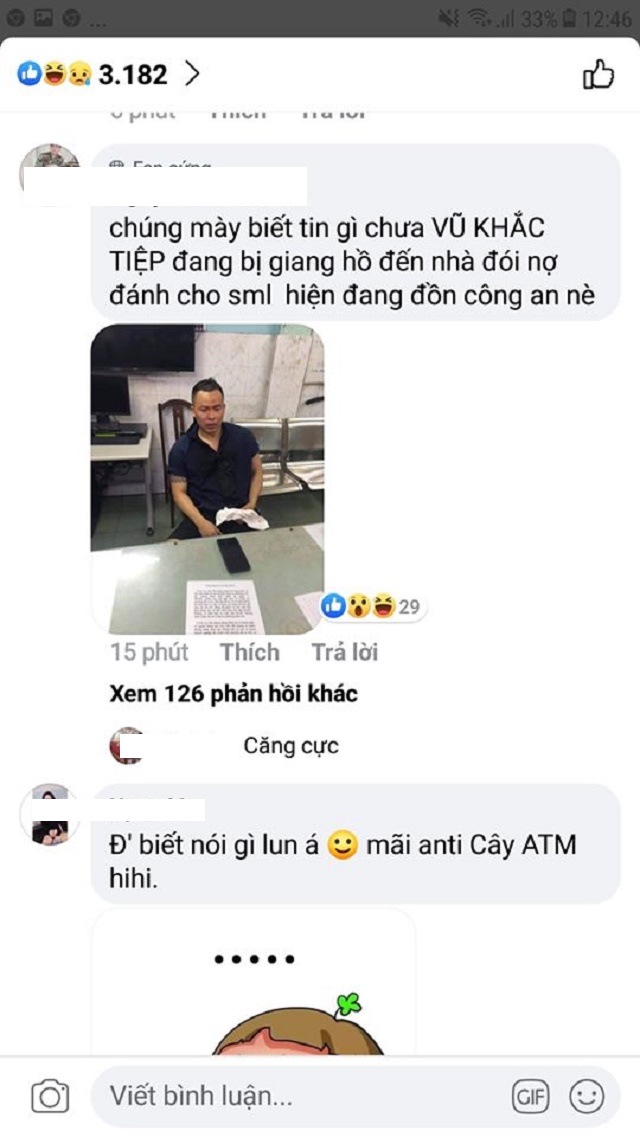Open the GIF picker
The width and height of the screenshot is (640, 1137).
click(x=531, y=1096)
